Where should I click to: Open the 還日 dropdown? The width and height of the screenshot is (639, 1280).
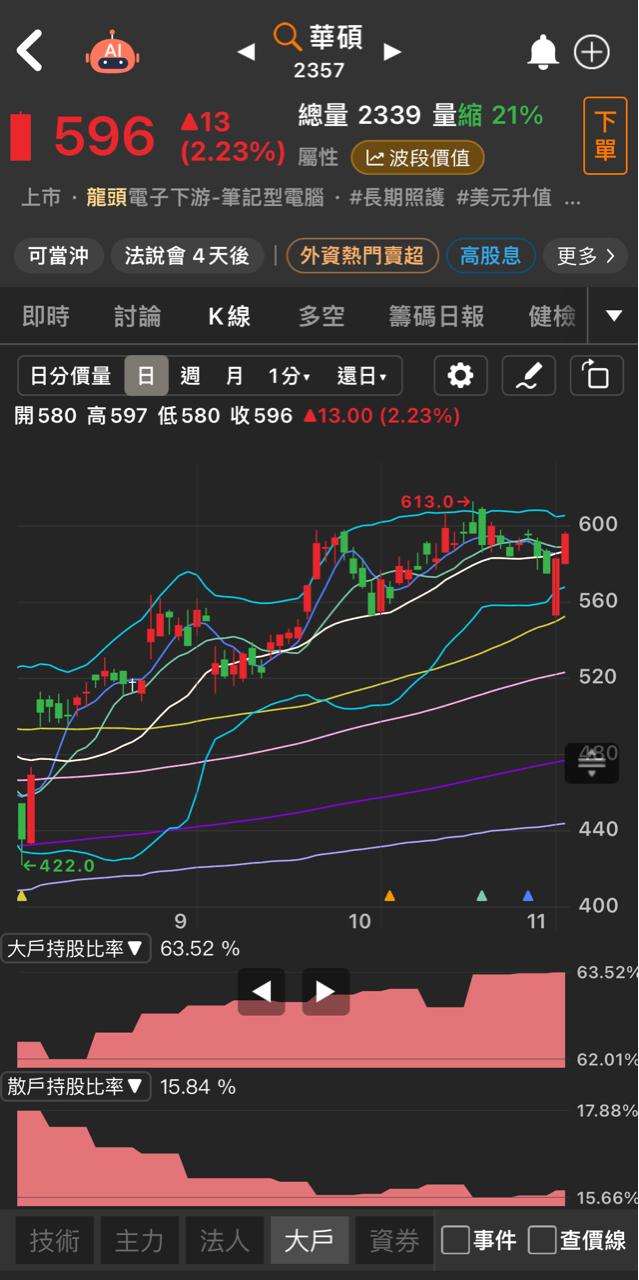(362, 376)
